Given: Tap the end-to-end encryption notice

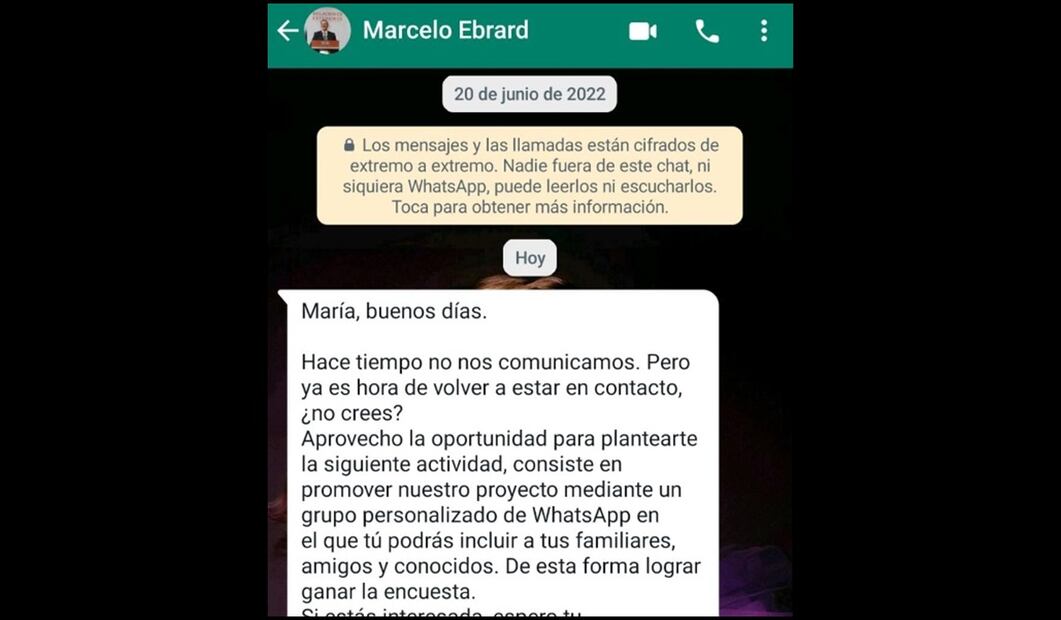Looking at the screenshot, I should tap(529, 176).
